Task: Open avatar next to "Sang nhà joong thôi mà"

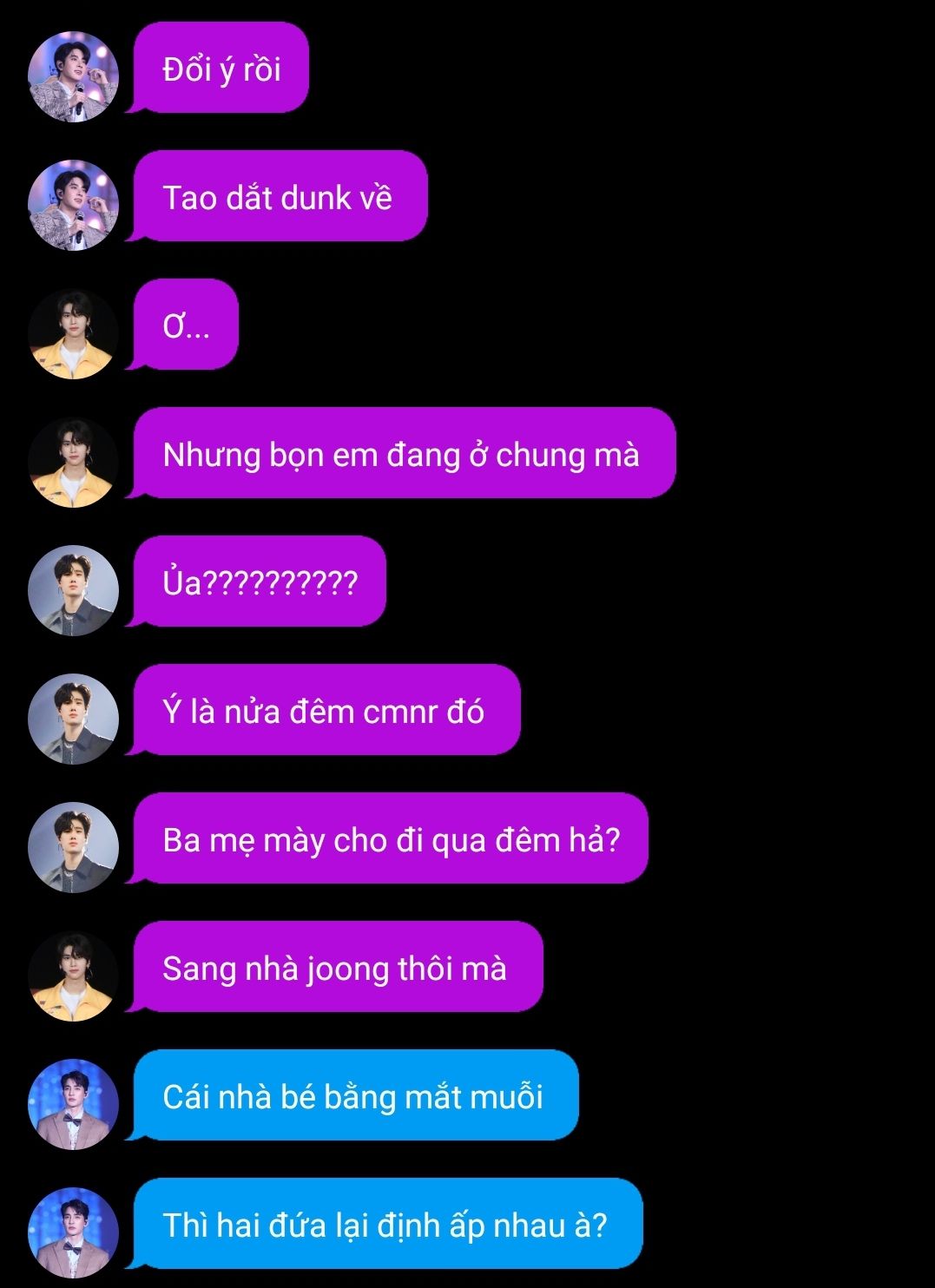Action: (73, 976)
